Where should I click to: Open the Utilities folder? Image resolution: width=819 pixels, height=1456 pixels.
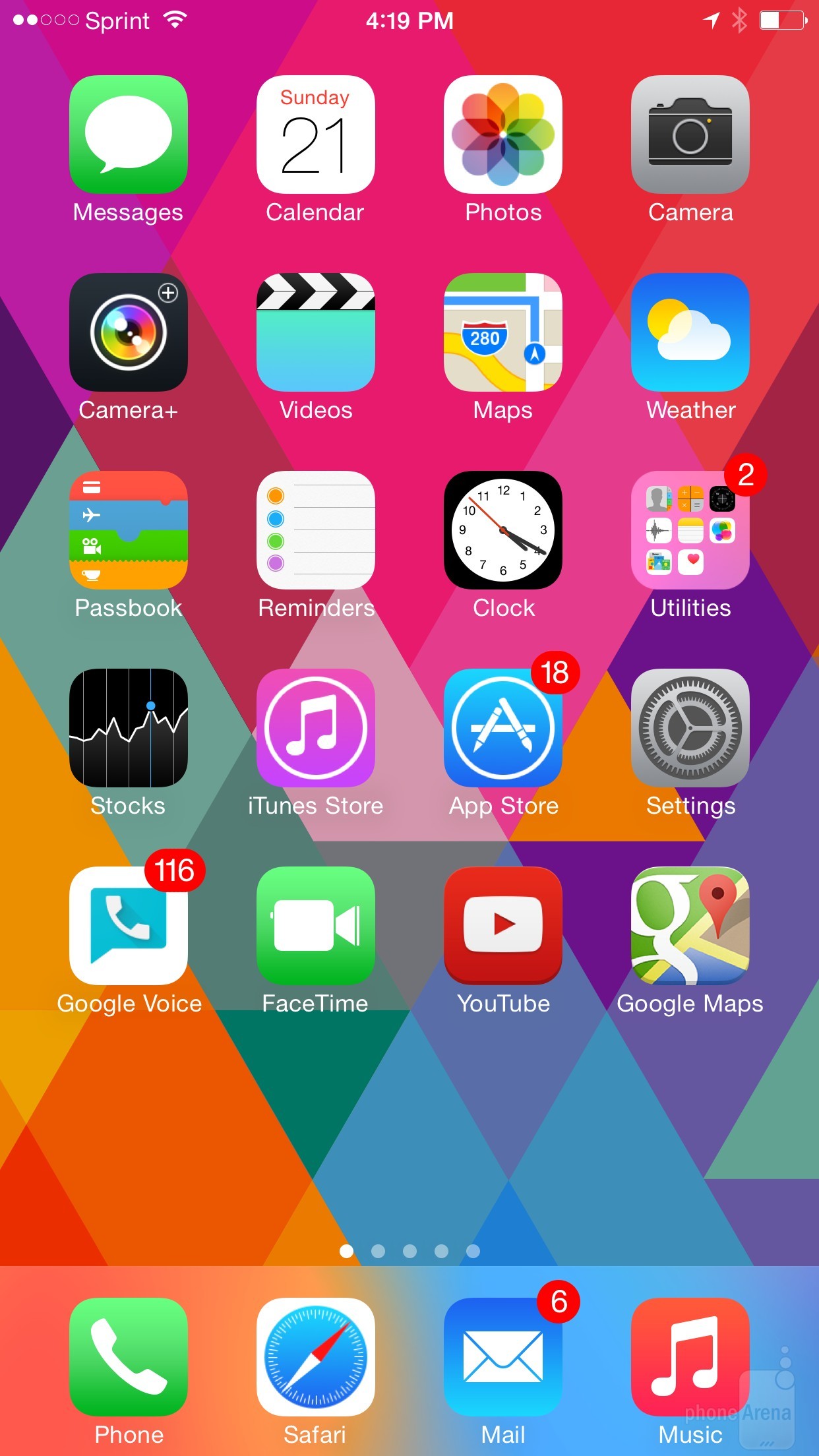(x=690, y=530)
